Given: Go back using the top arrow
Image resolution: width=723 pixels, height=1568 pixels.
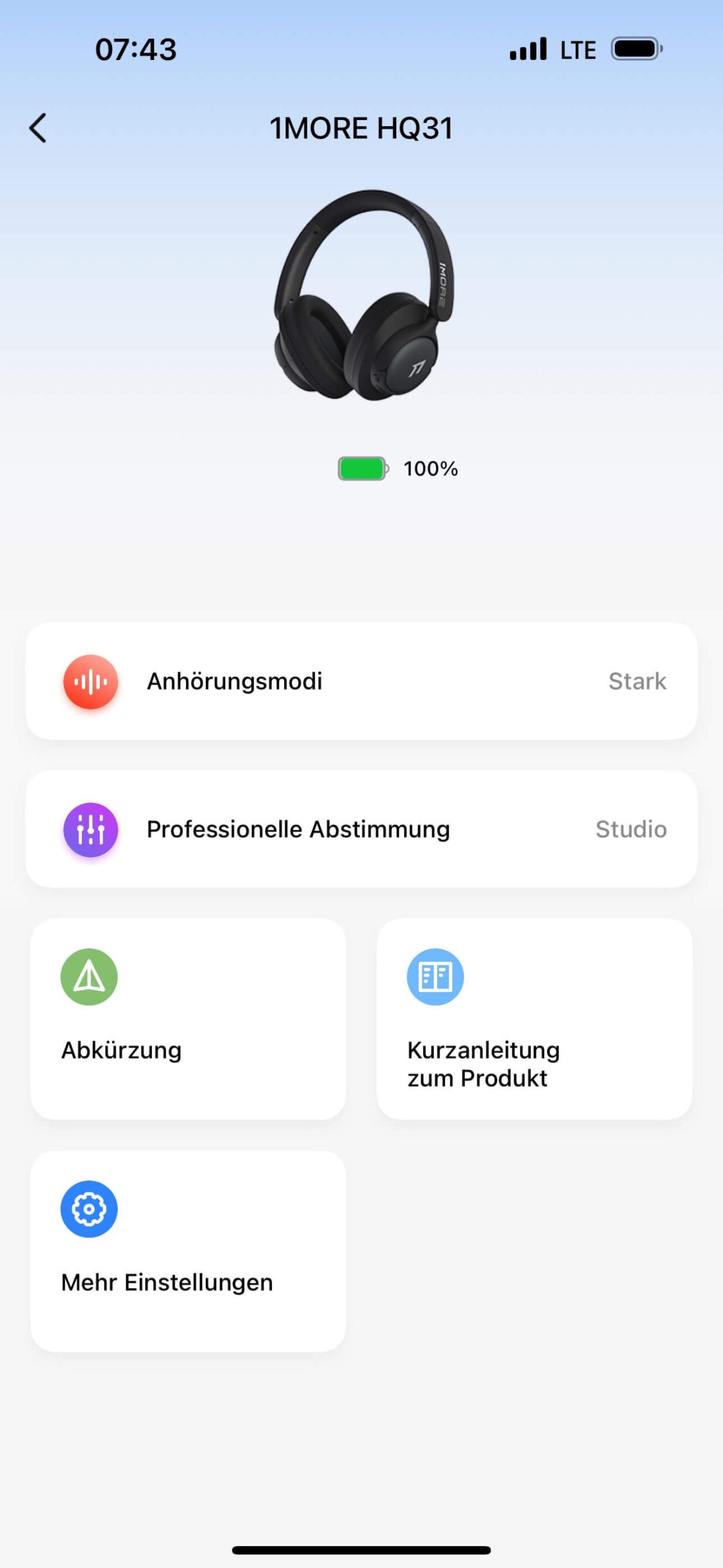Looking at the screenshot, I should pos(38,128).
